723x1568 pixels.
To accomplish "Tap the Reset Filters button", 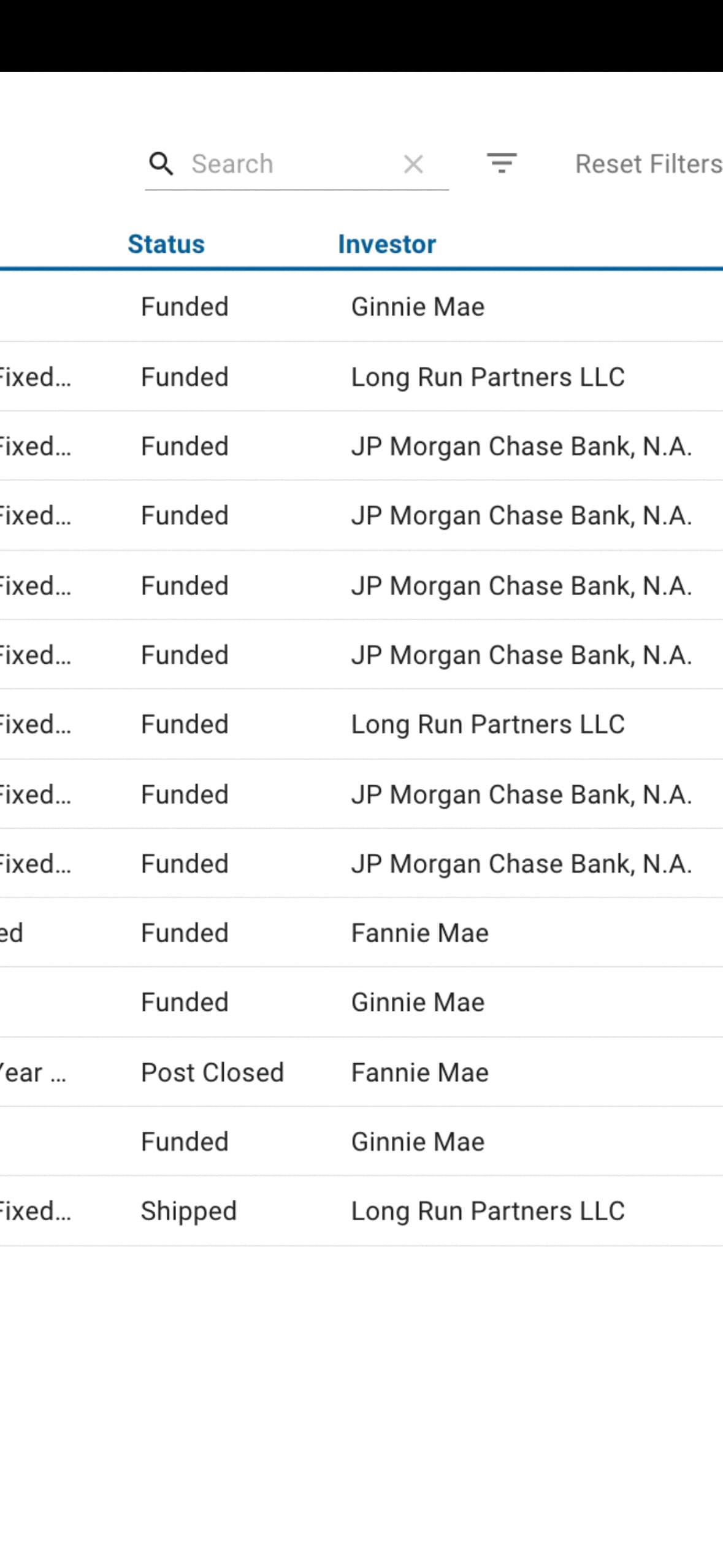I will tap(648, 164).
